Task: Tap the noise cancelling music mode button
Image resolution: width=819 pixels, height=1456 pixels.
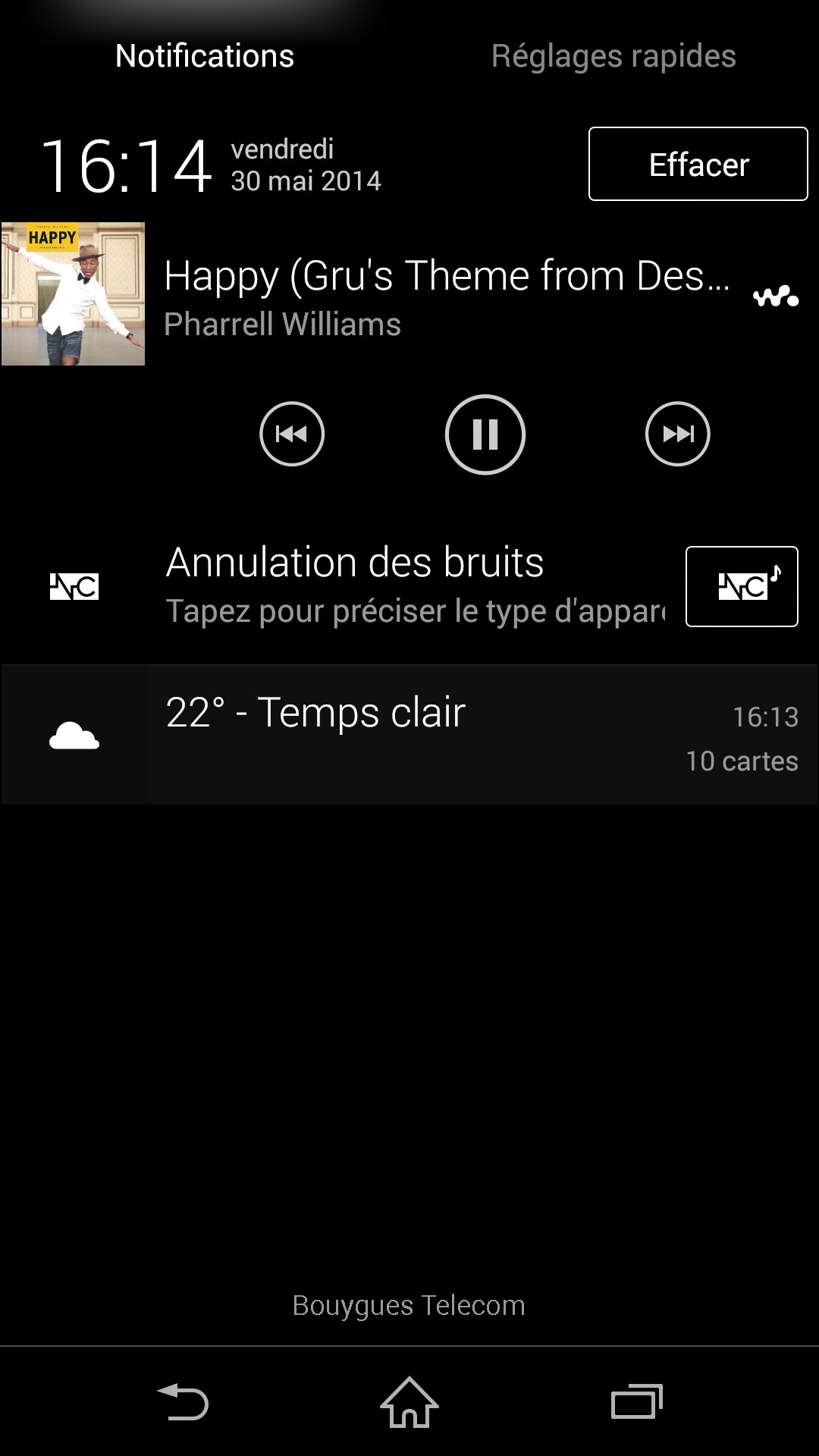Action: 742,586
